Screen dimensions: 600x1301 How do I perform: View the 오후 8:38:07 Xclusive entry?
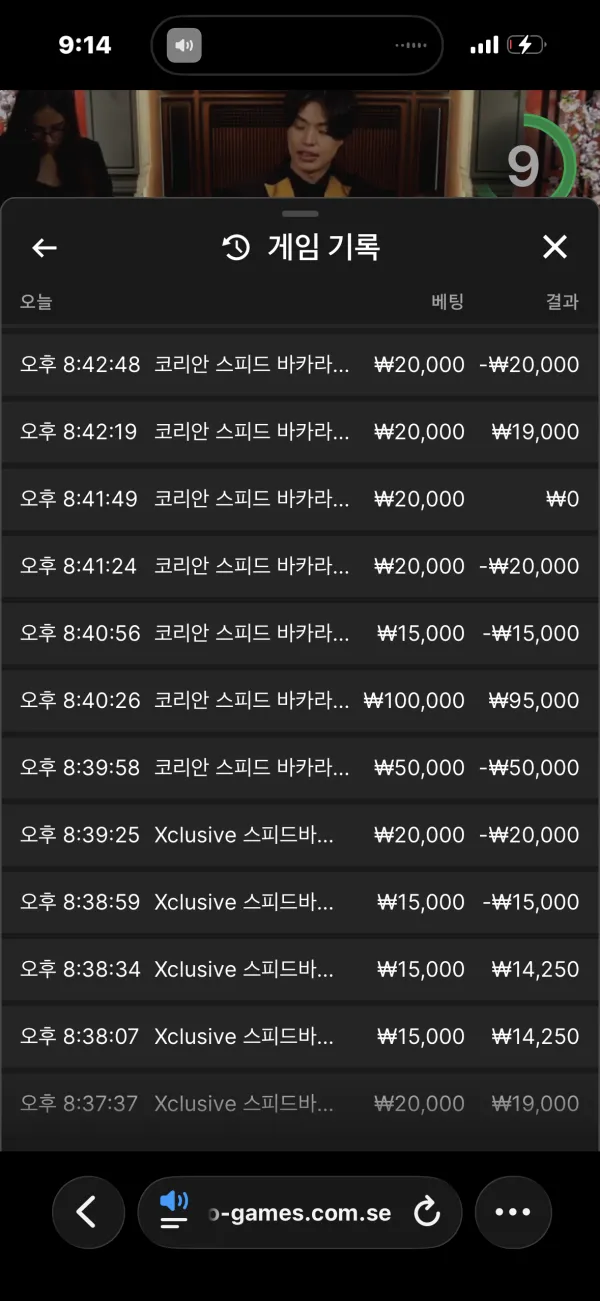(300, 1035)
